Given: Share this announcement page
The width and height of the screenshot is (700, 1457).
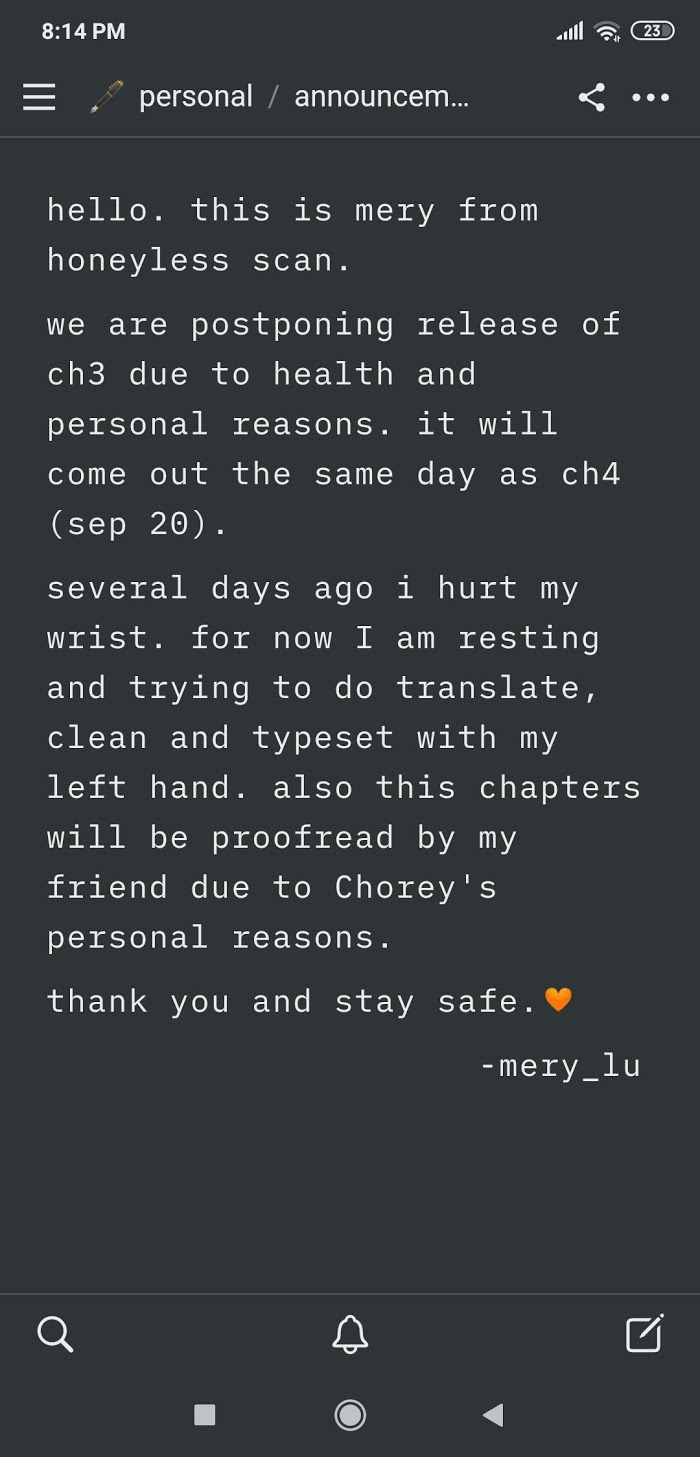Looking at the screenshot, I should point(591,97).
